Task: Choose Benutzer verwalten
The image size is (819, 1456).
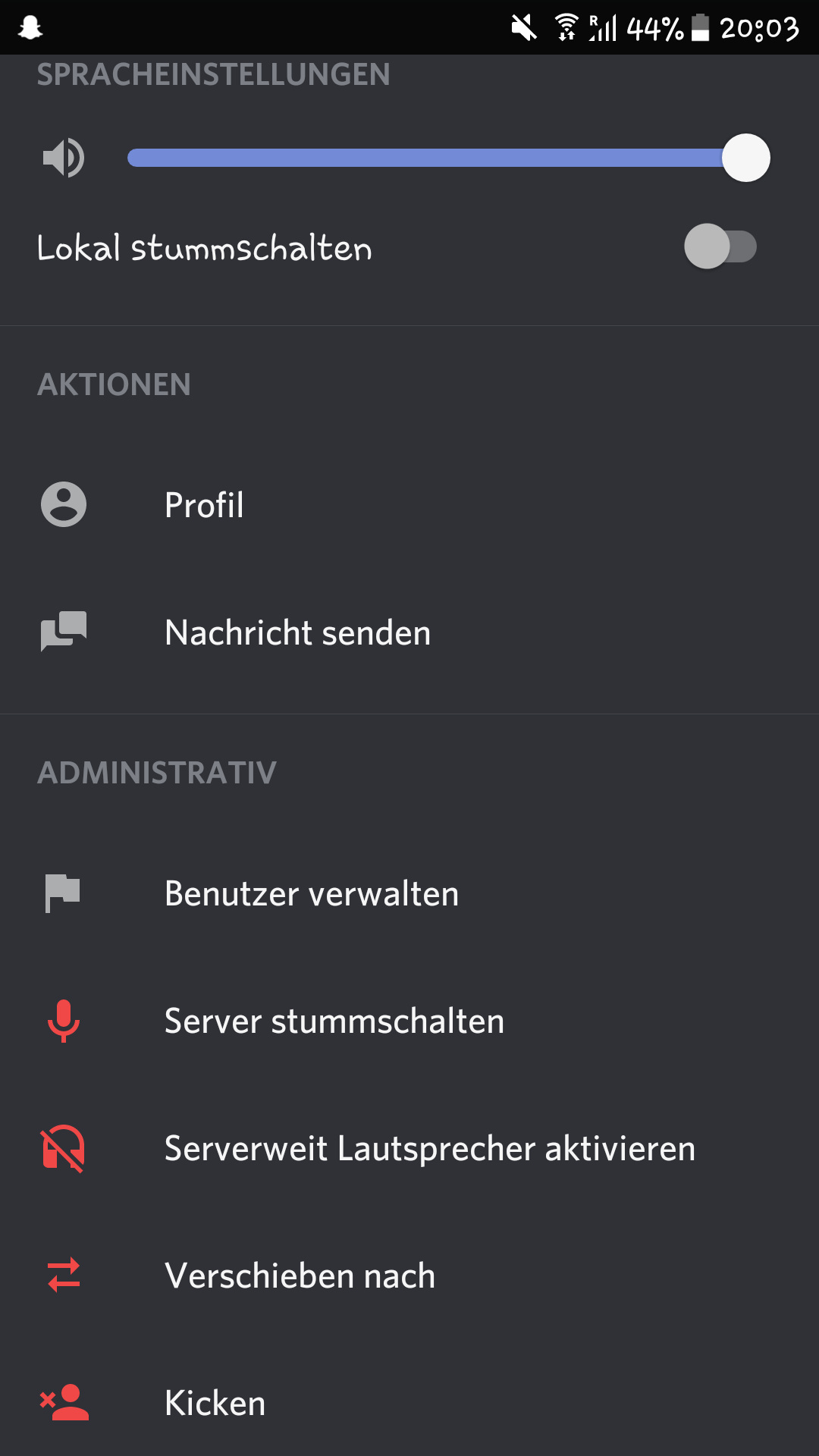Action: click(311, 893)
